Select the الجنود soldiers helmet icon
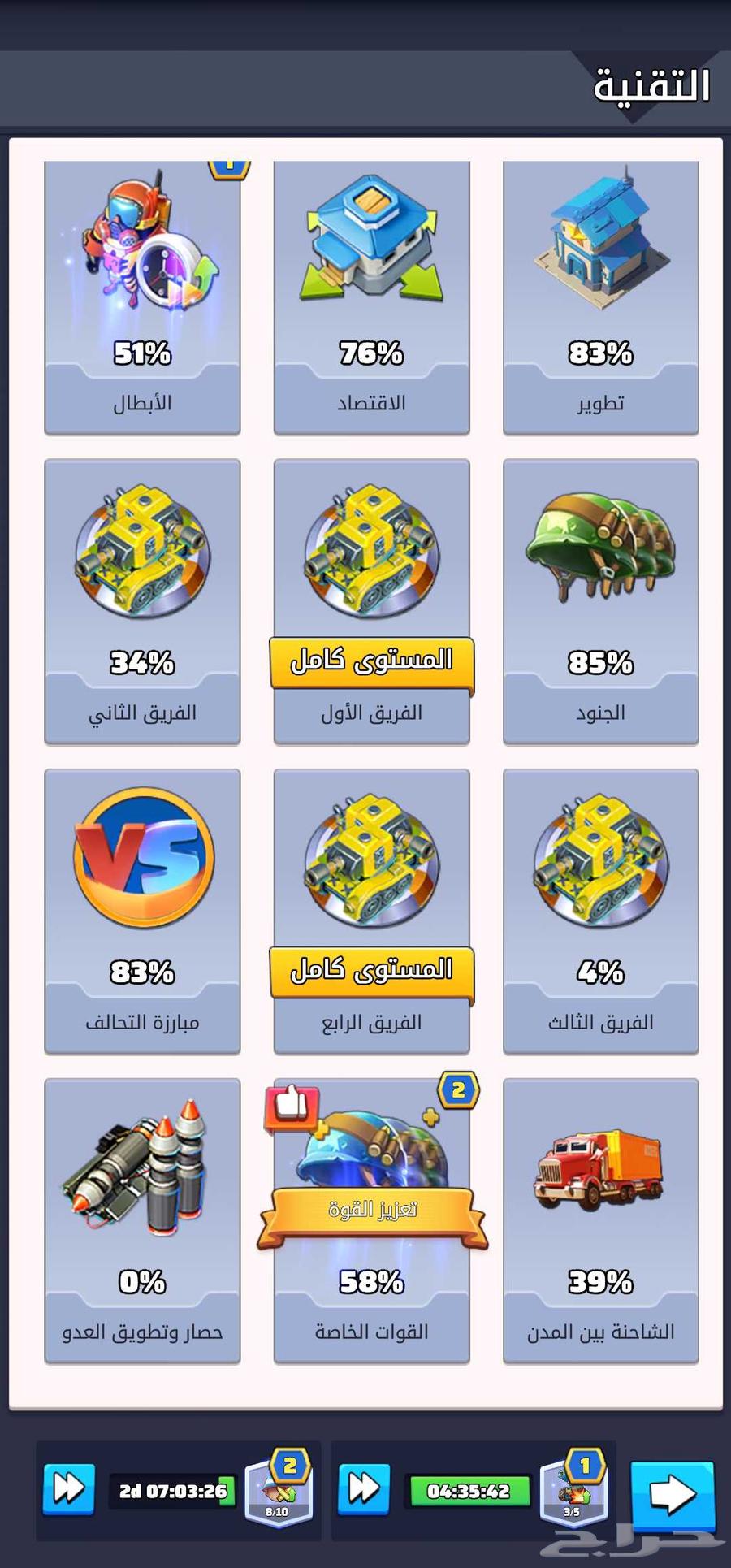The image size is (731, 1568). click(601, 552)
